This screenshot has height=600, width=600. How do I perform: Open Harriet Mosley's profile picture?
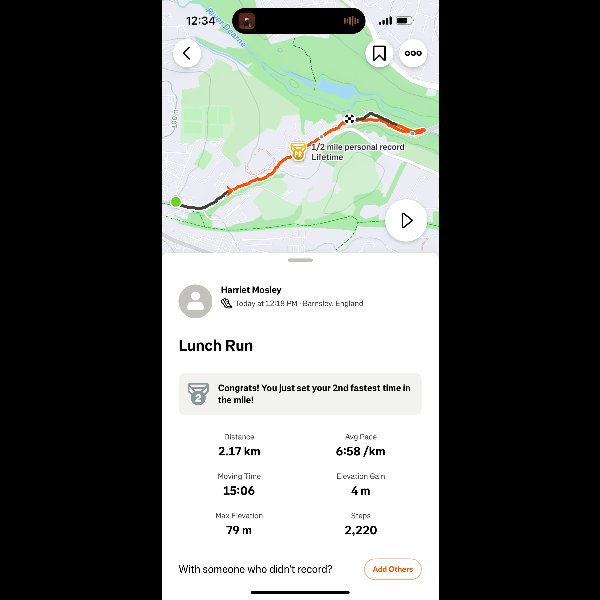(195, 301)
